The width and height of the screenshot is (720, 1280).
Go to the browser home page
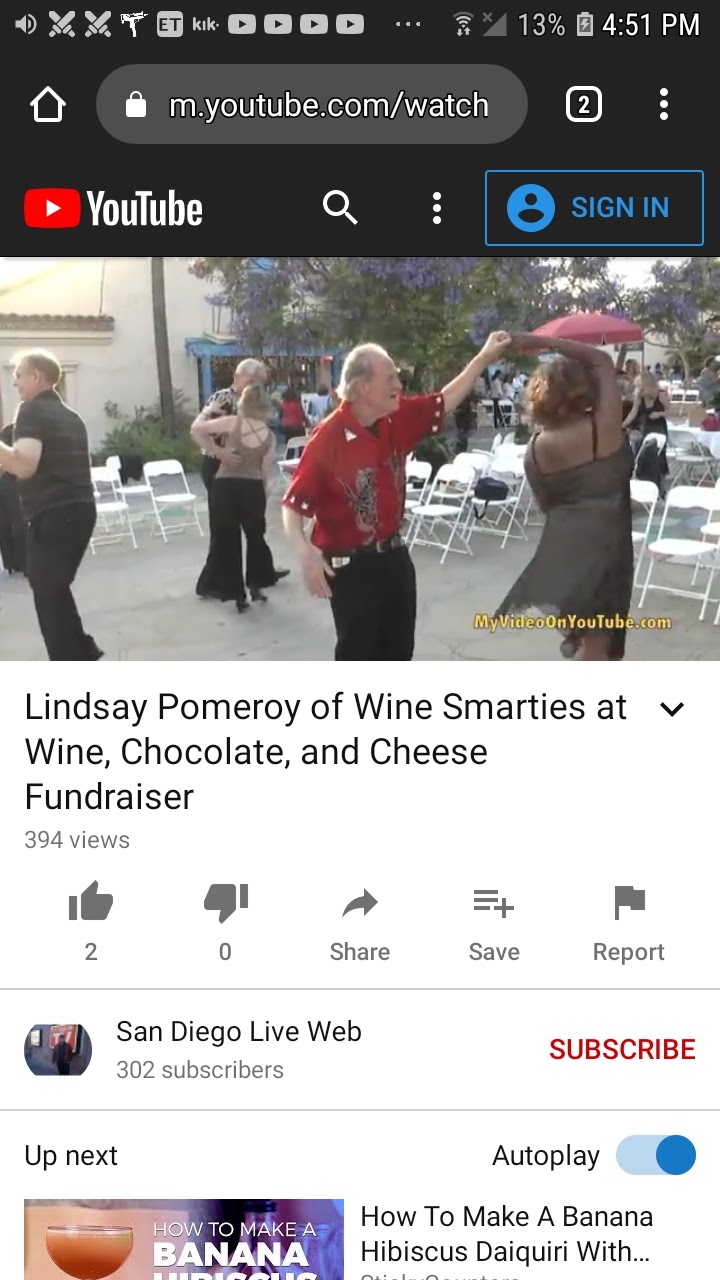click(x=48, y=105)
